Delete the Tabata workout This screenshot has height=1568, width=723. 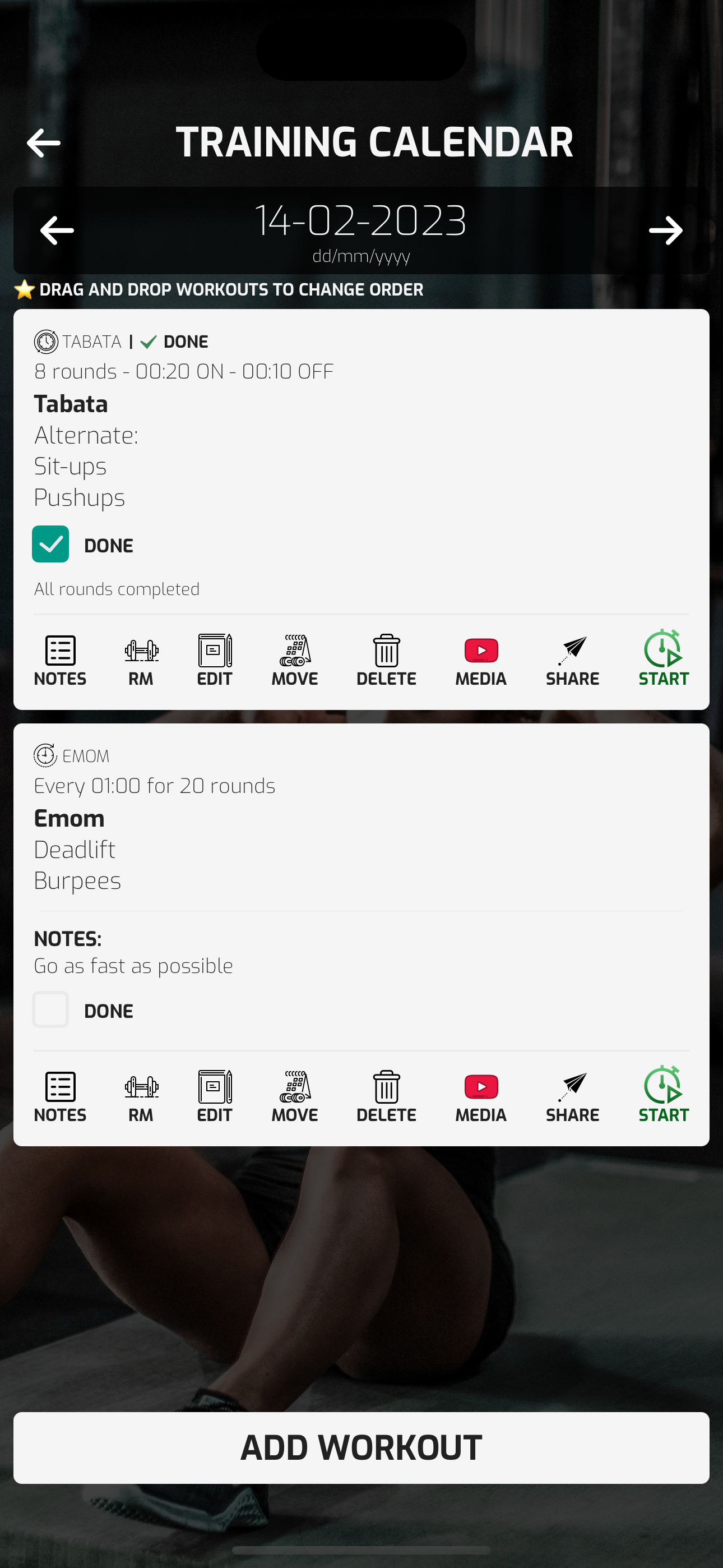(x=386, y=661)
